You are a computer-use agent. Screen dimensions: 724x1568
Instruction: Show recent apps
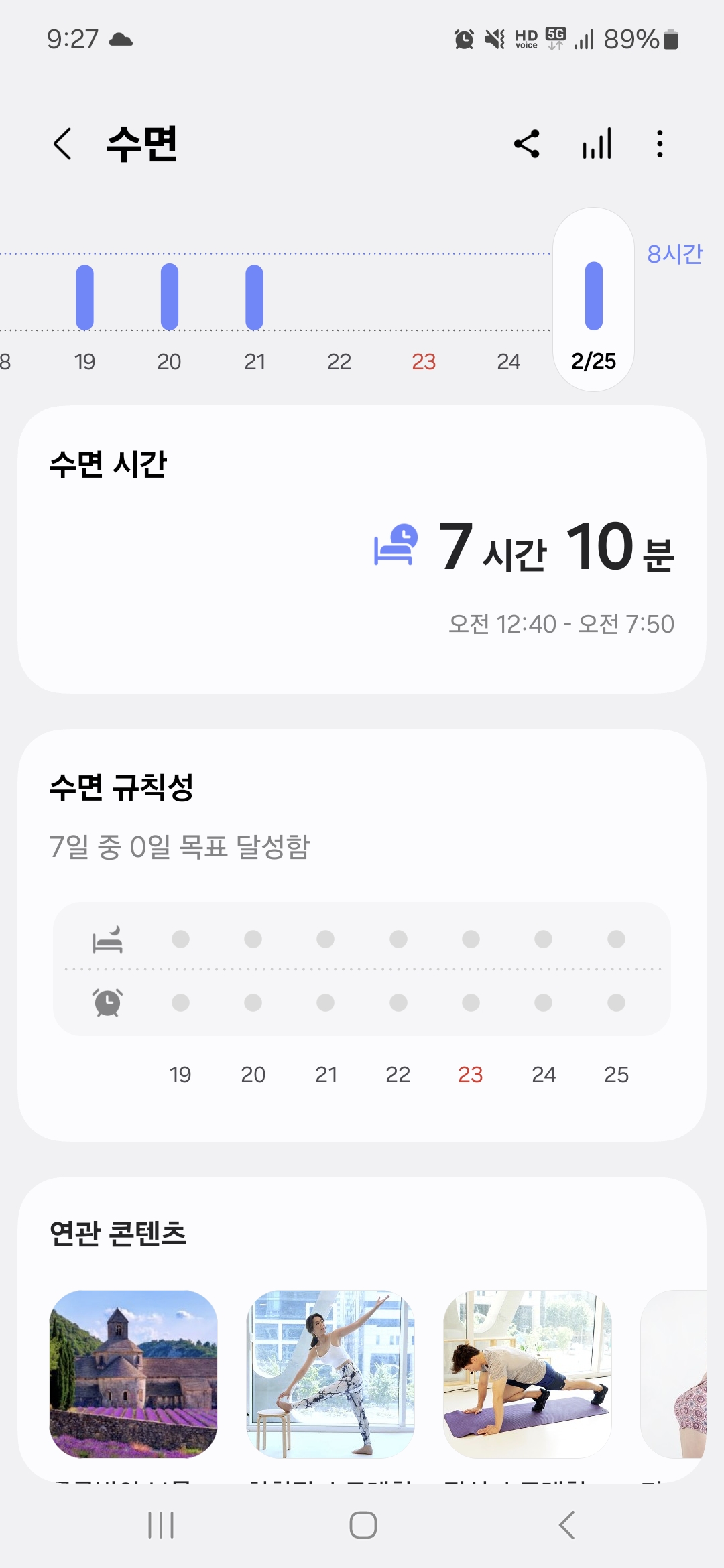pos(161,1525)
